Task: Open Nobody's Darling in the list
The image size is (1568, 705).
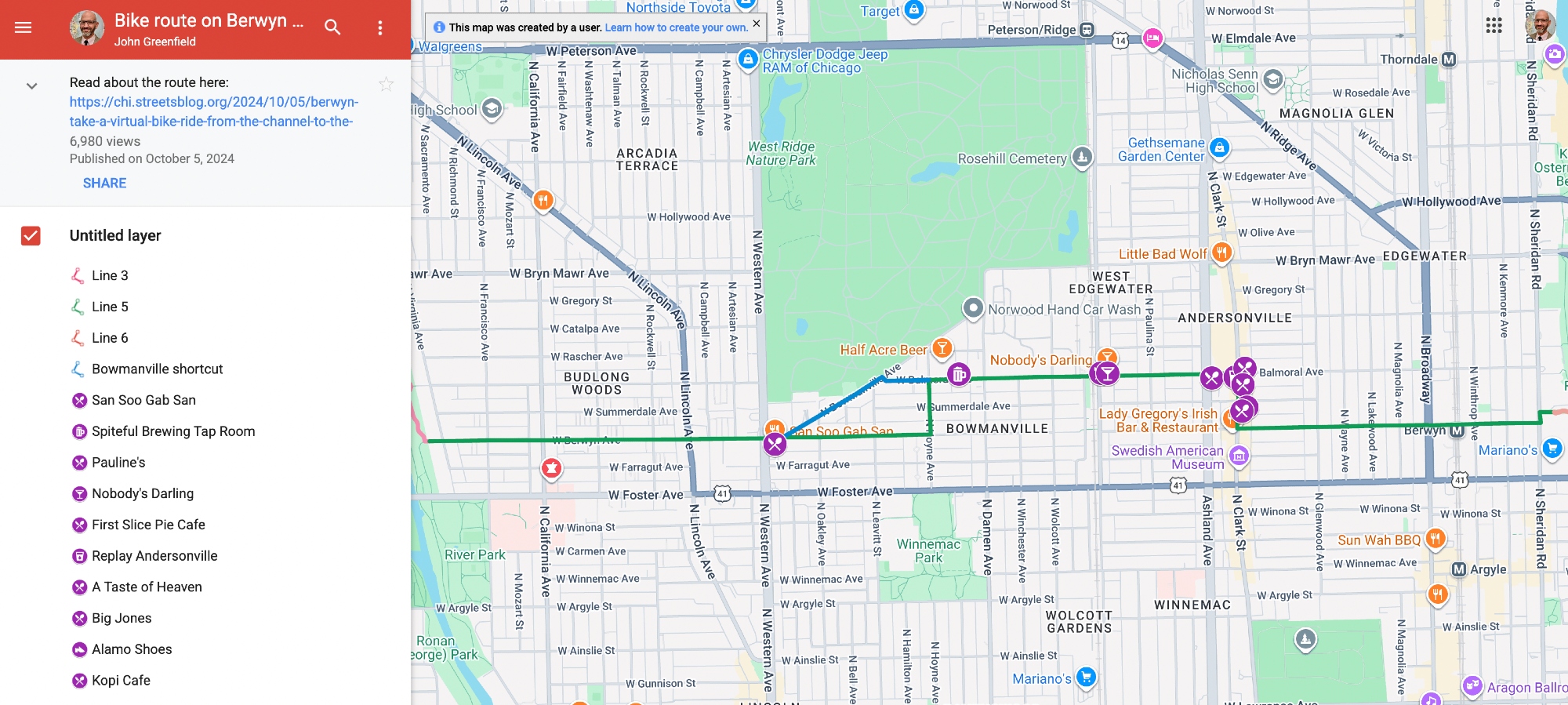Action: tap(143, 493)
